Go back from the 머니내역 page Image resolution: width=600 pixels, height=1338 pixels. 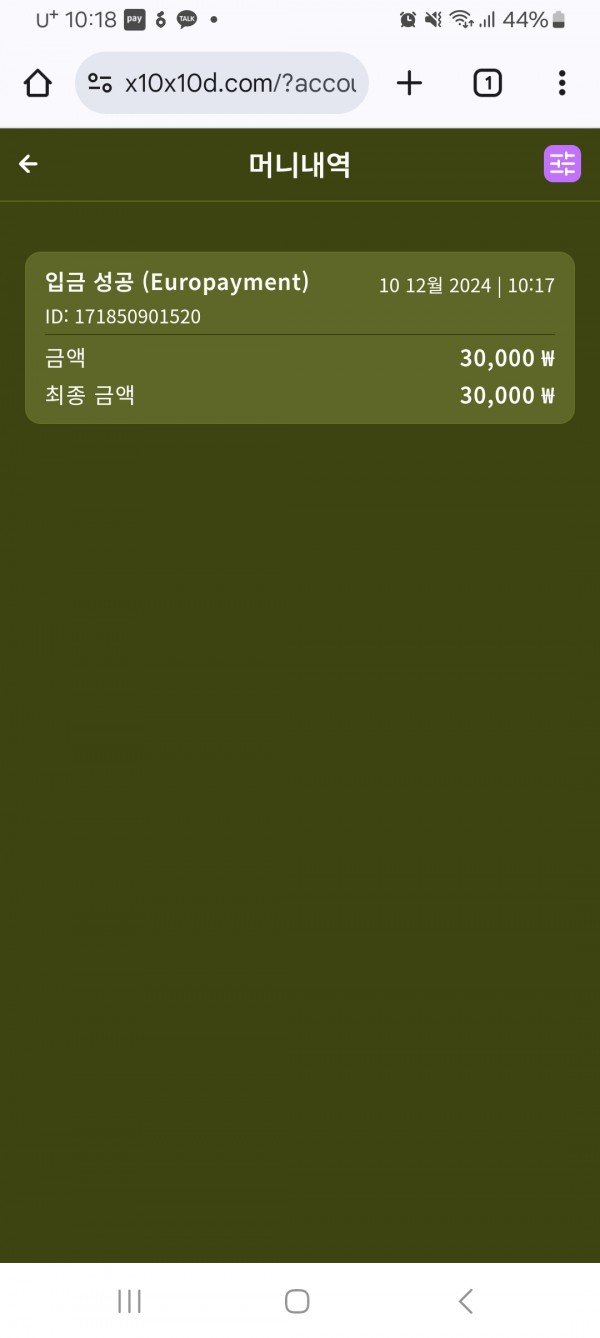(x=28, y=164)
